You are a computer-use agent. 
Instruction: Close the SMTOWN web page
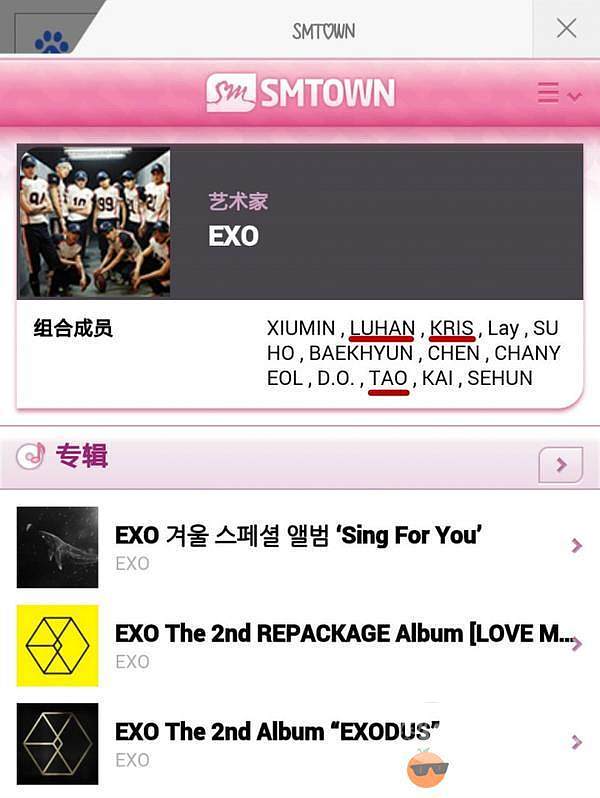[x=566, y=28]
